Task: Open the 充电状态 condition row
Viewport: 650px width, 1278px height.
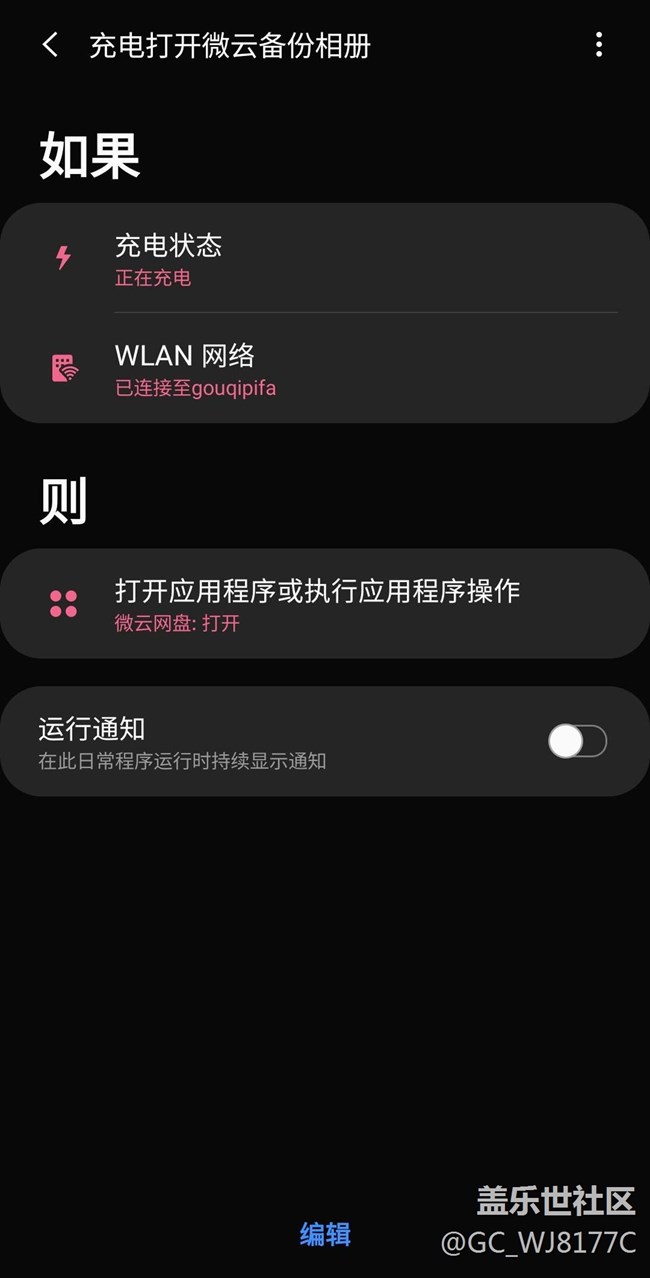Action: coord(325,258)
